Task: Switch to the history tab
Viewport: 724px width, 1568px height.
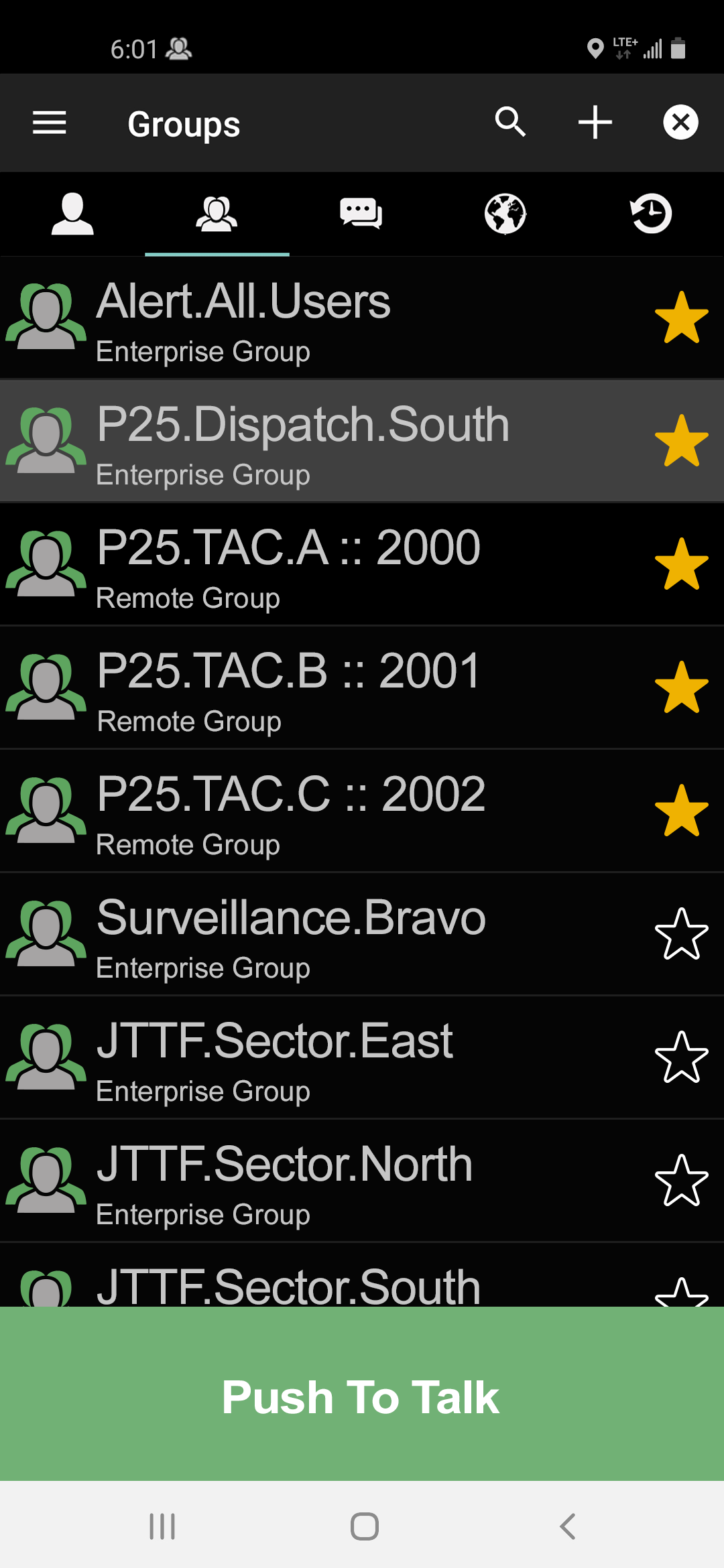Action: tap(650, 214)
